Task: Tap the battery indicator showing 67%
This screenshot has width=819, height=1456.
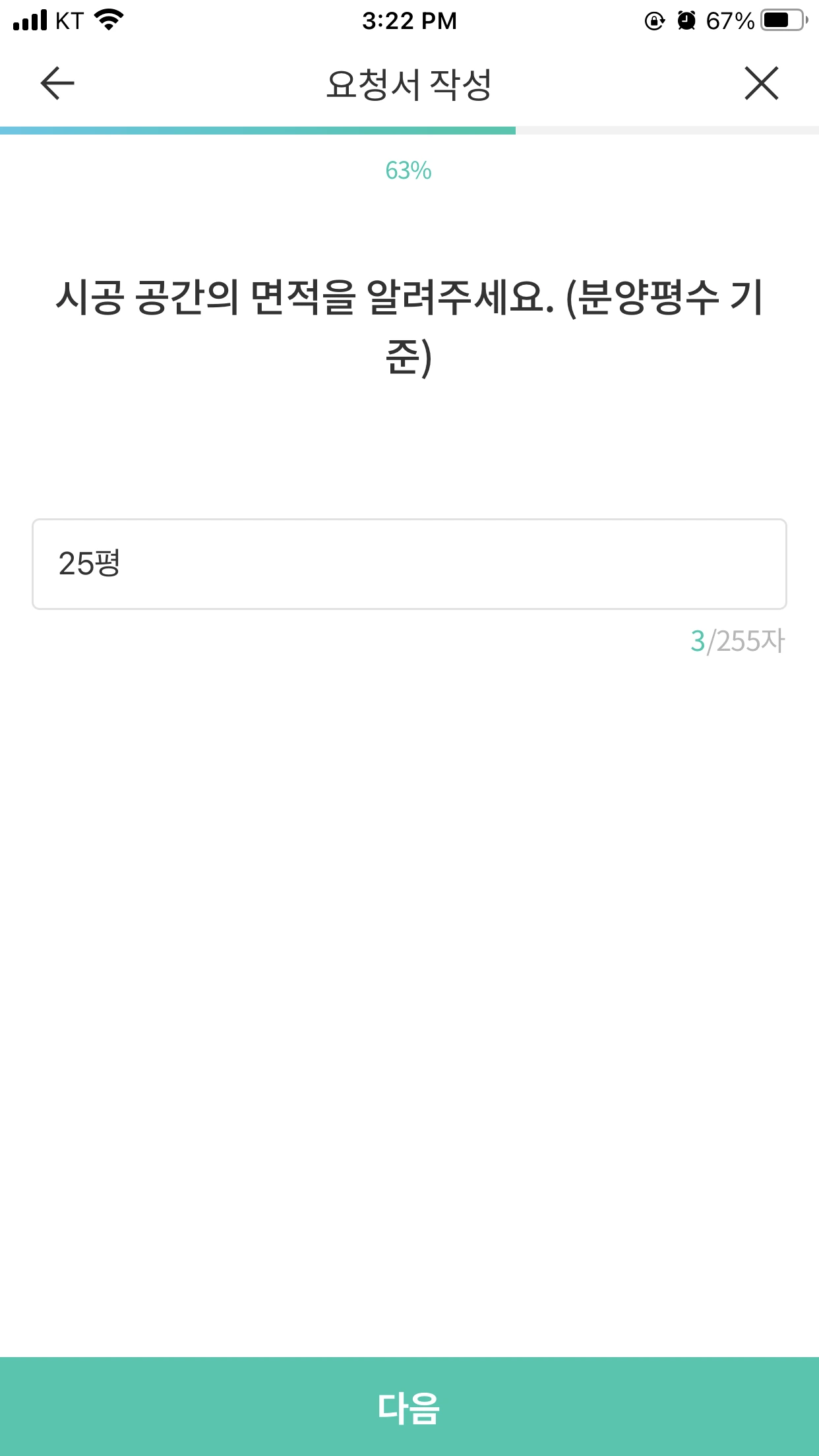Action: tap(781, 20)
